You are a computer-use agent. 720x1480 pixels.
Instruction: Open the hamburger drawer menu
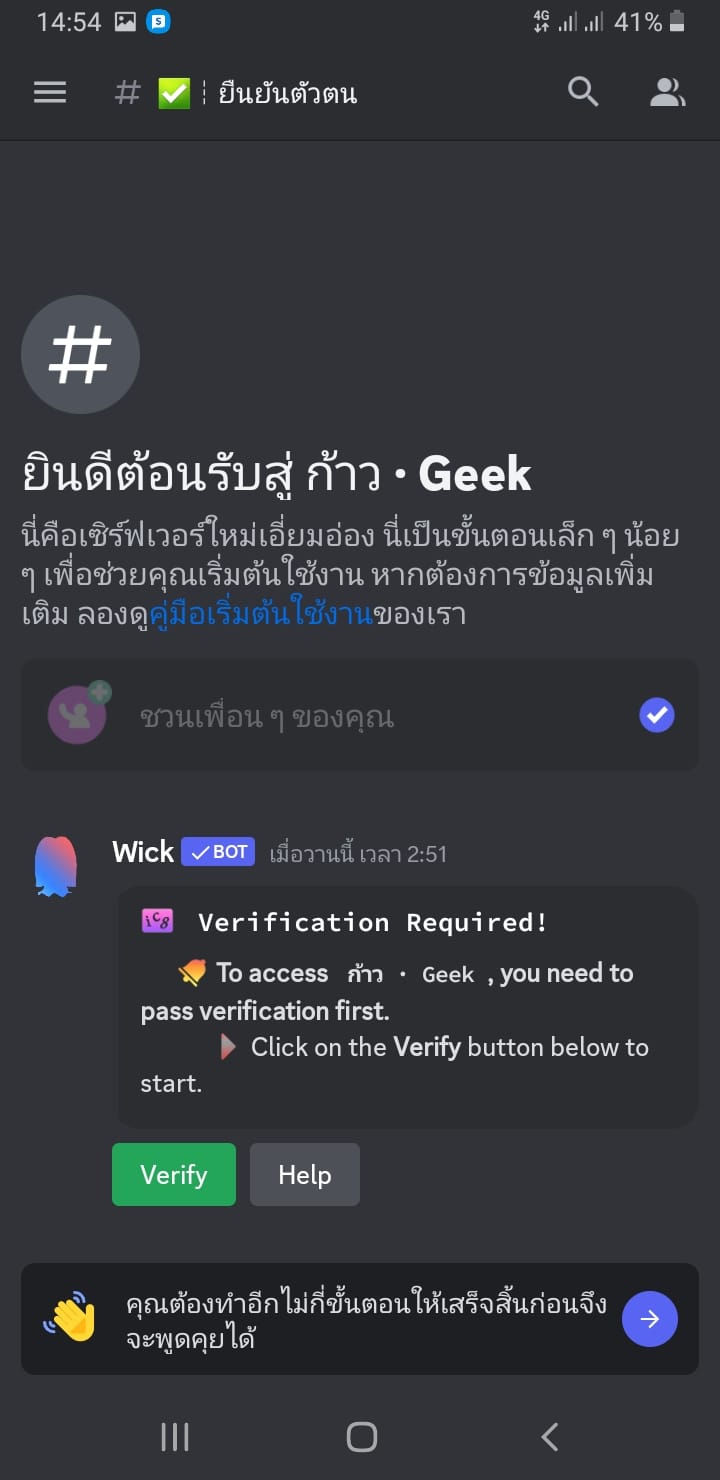50,93
